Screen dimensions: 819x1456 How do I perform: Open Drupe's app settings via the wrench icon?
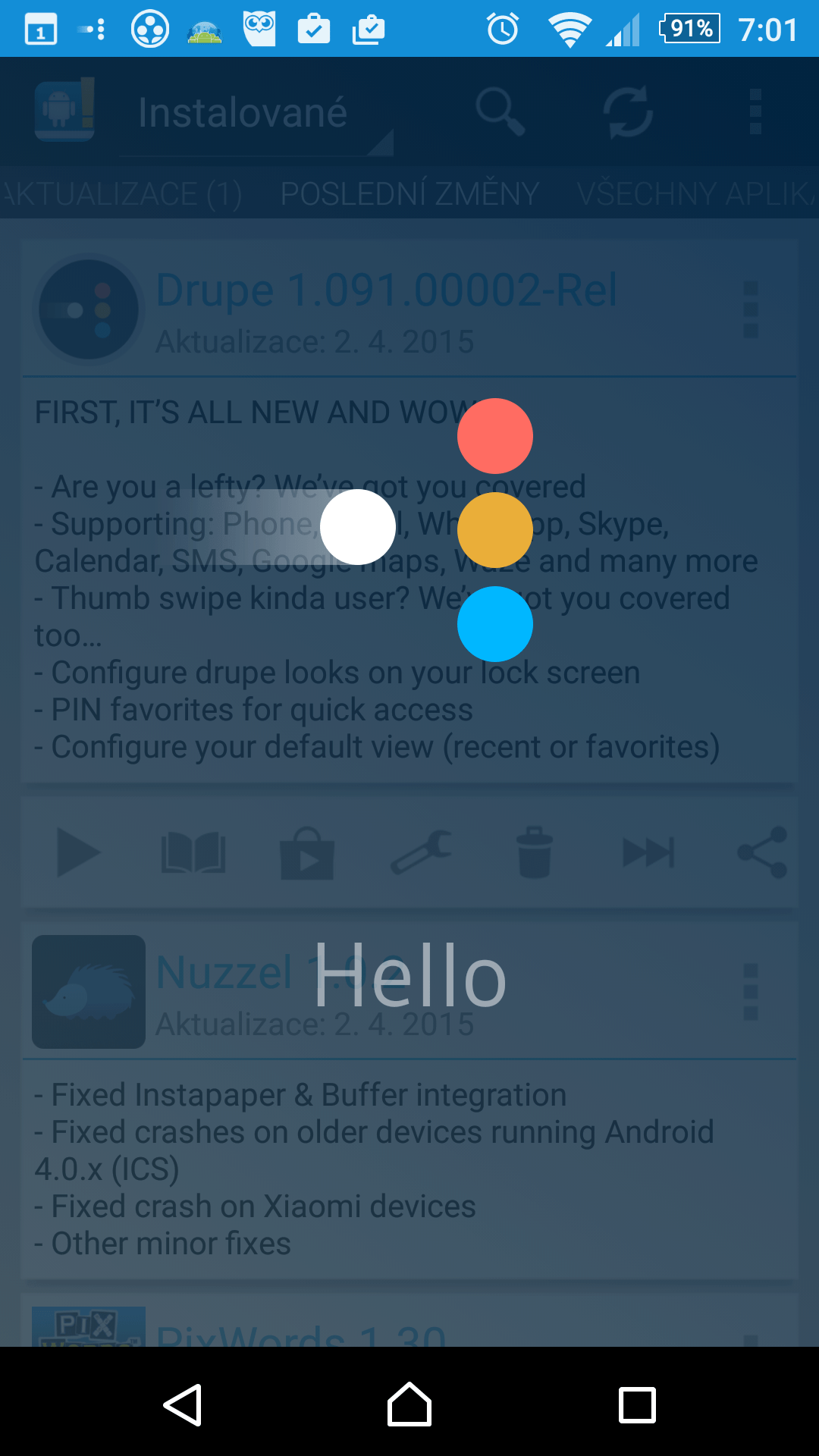(x=421, y=853)
